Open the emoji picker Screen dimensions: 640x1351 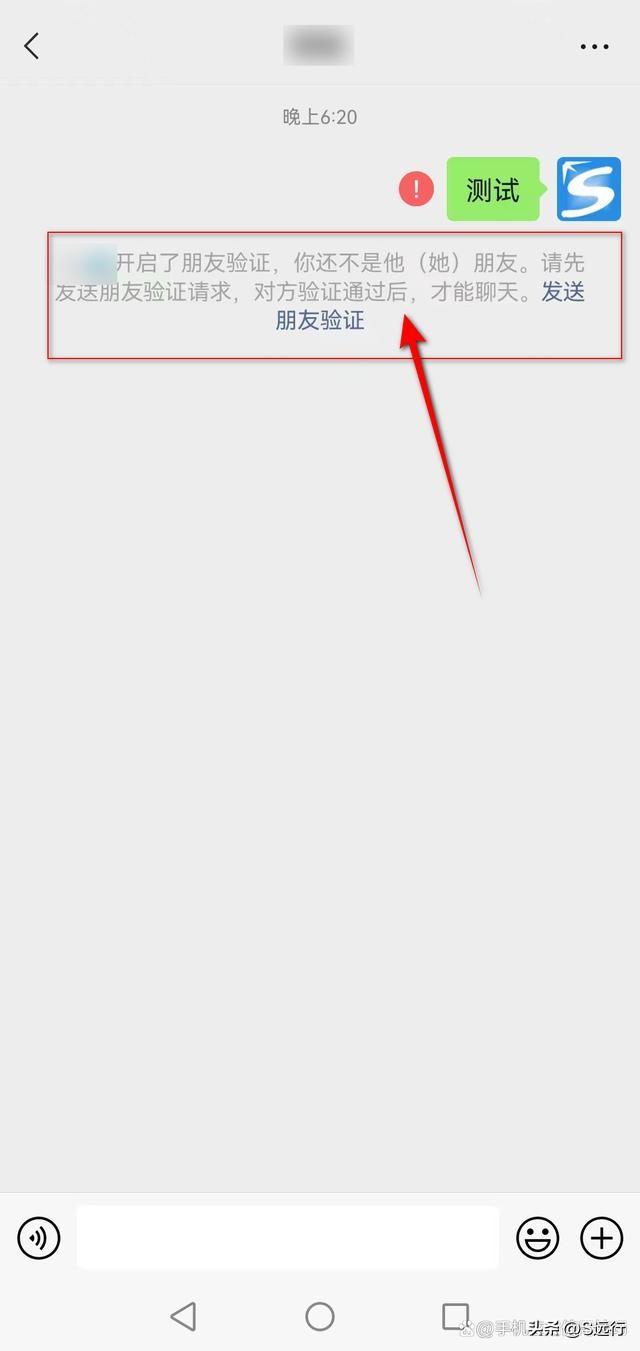[537, 1238]
